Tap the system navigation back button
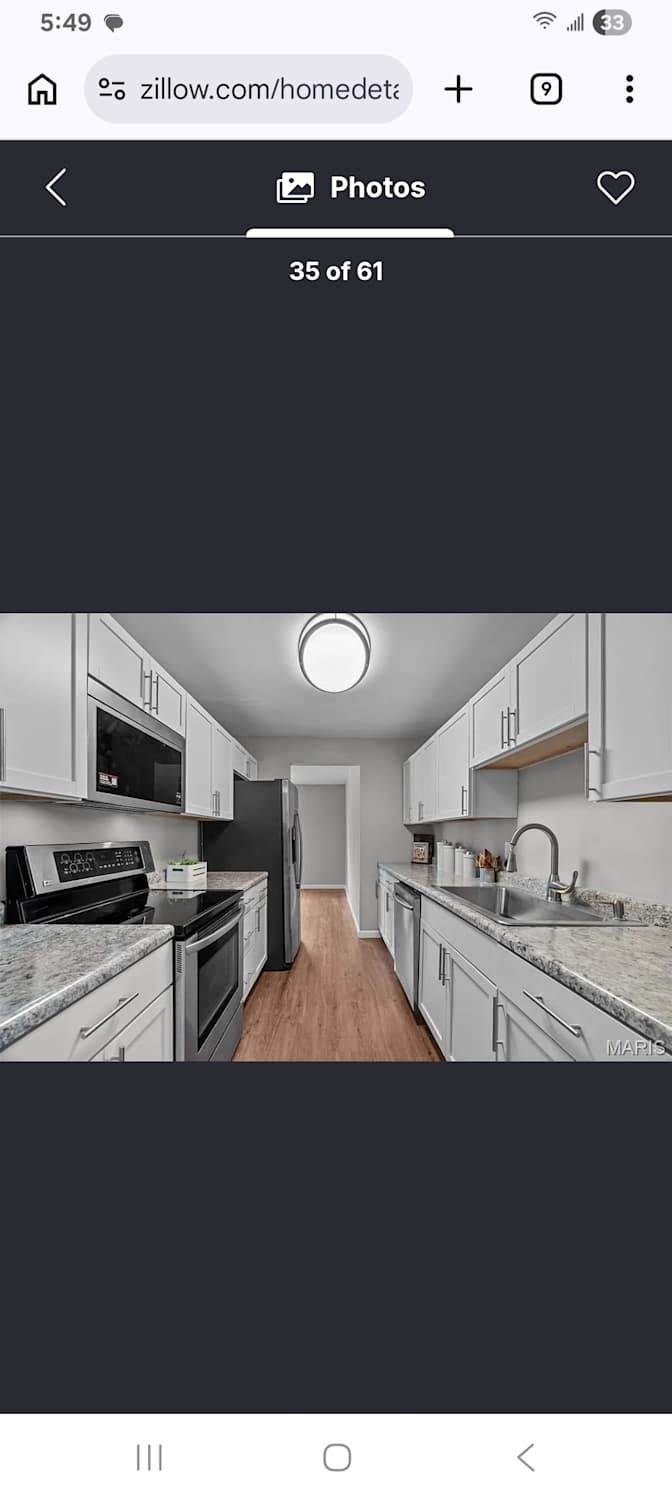The width and height of the screenshot is (672, 1498). [x=526, y=1457]
